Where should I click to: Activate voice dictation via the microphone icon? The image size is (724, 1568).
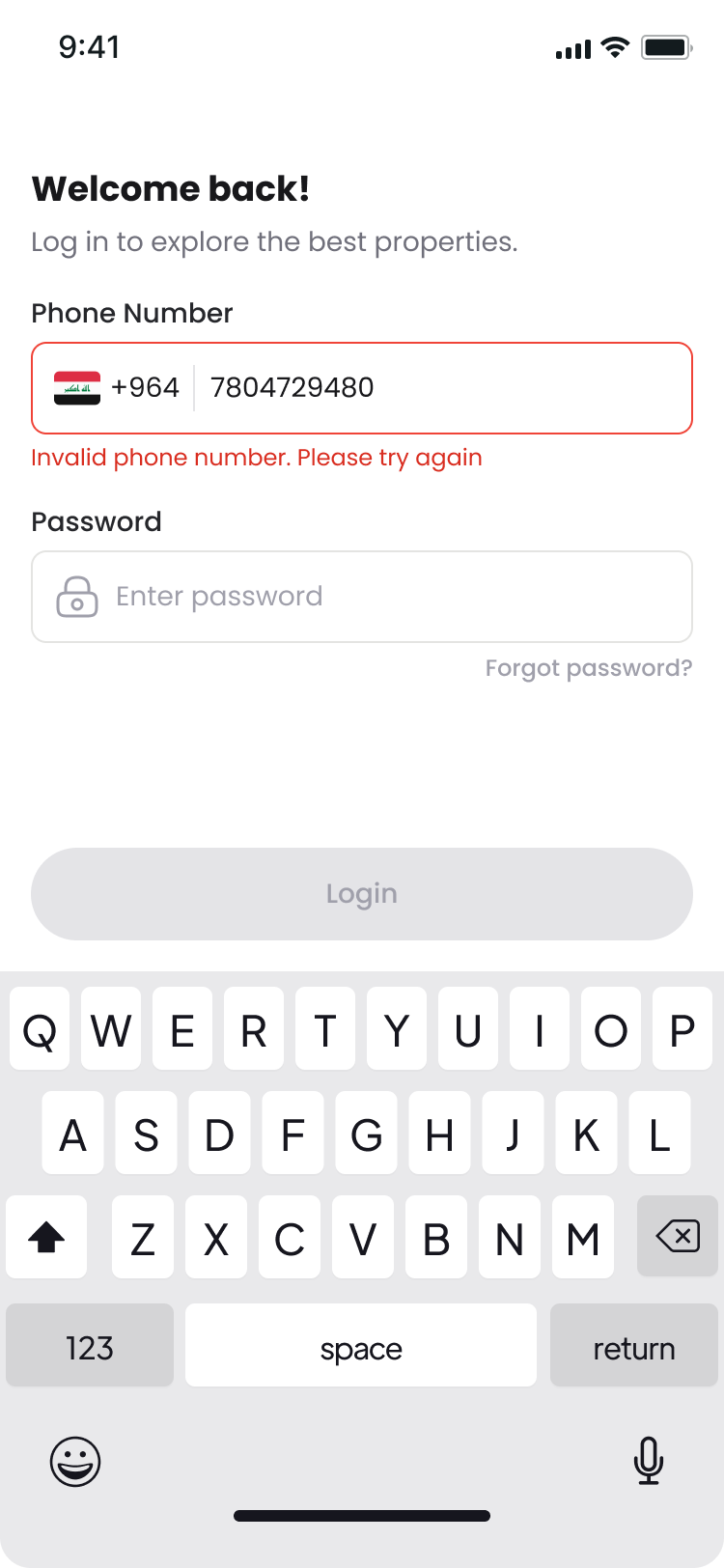(649, 1461)
